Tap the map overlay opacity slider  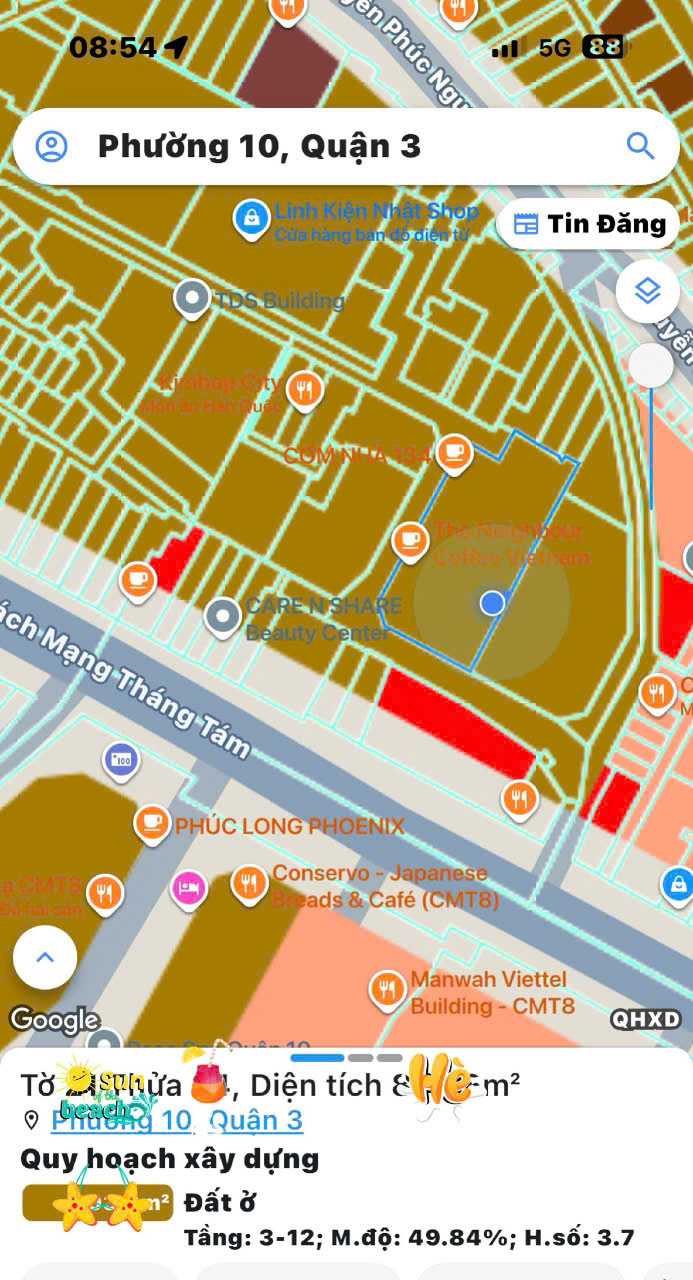coord(651,366)
